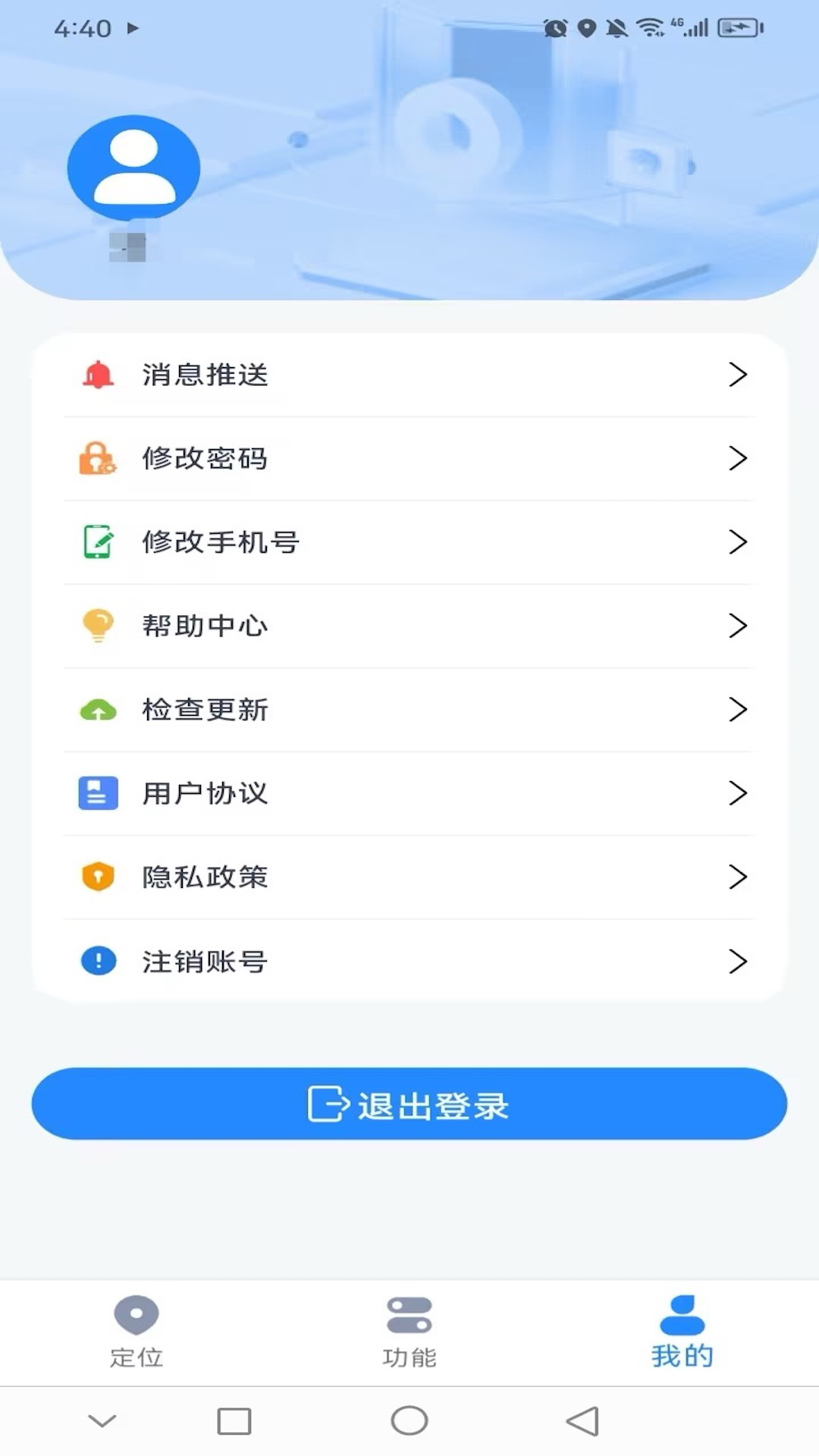Screen dimensions: 819x1456
Task: Tap the profile avatar picture
Action: pyautogui.click(x=133, y=168)
